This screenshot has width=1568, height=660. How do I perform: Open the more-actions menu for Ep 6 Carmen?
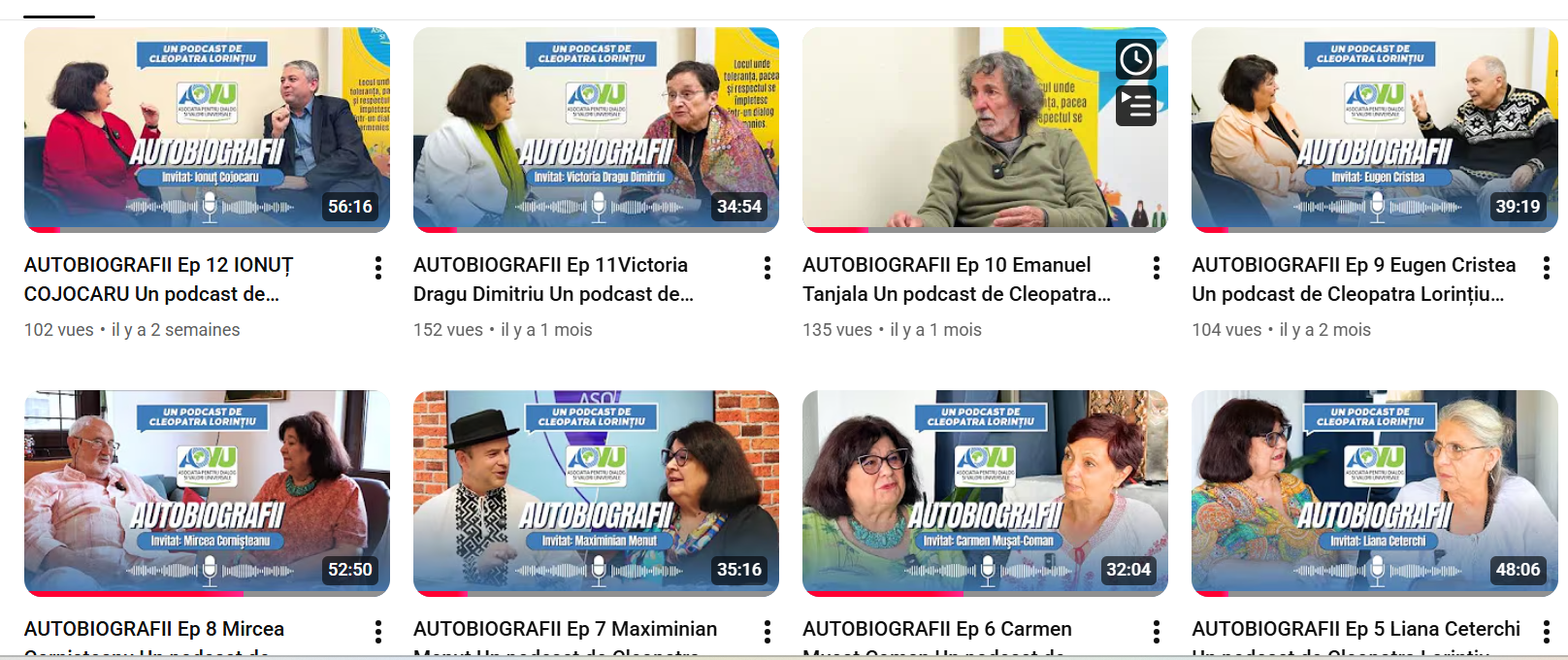1157,632
